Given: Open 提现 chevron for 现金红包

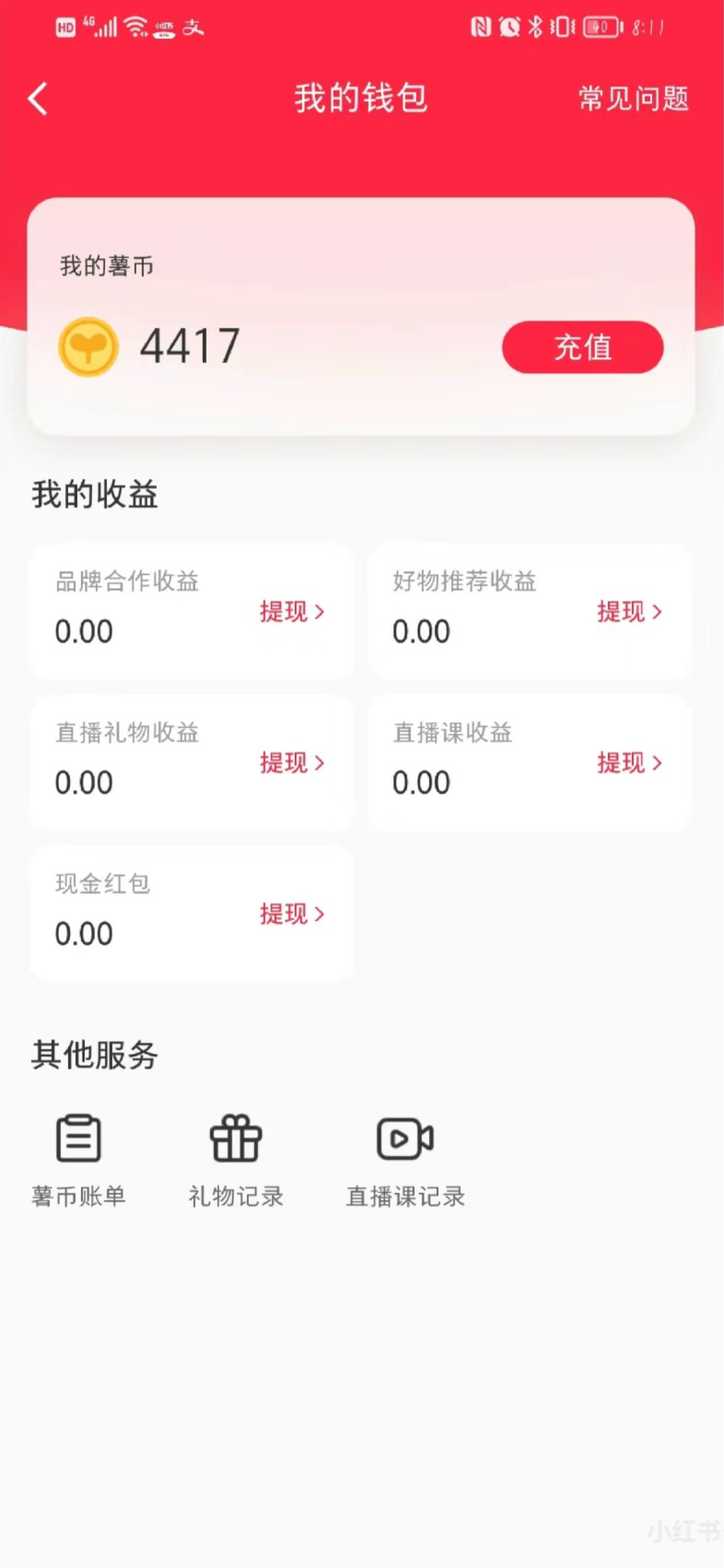Looking at the screenshot, I should point(293,915).
